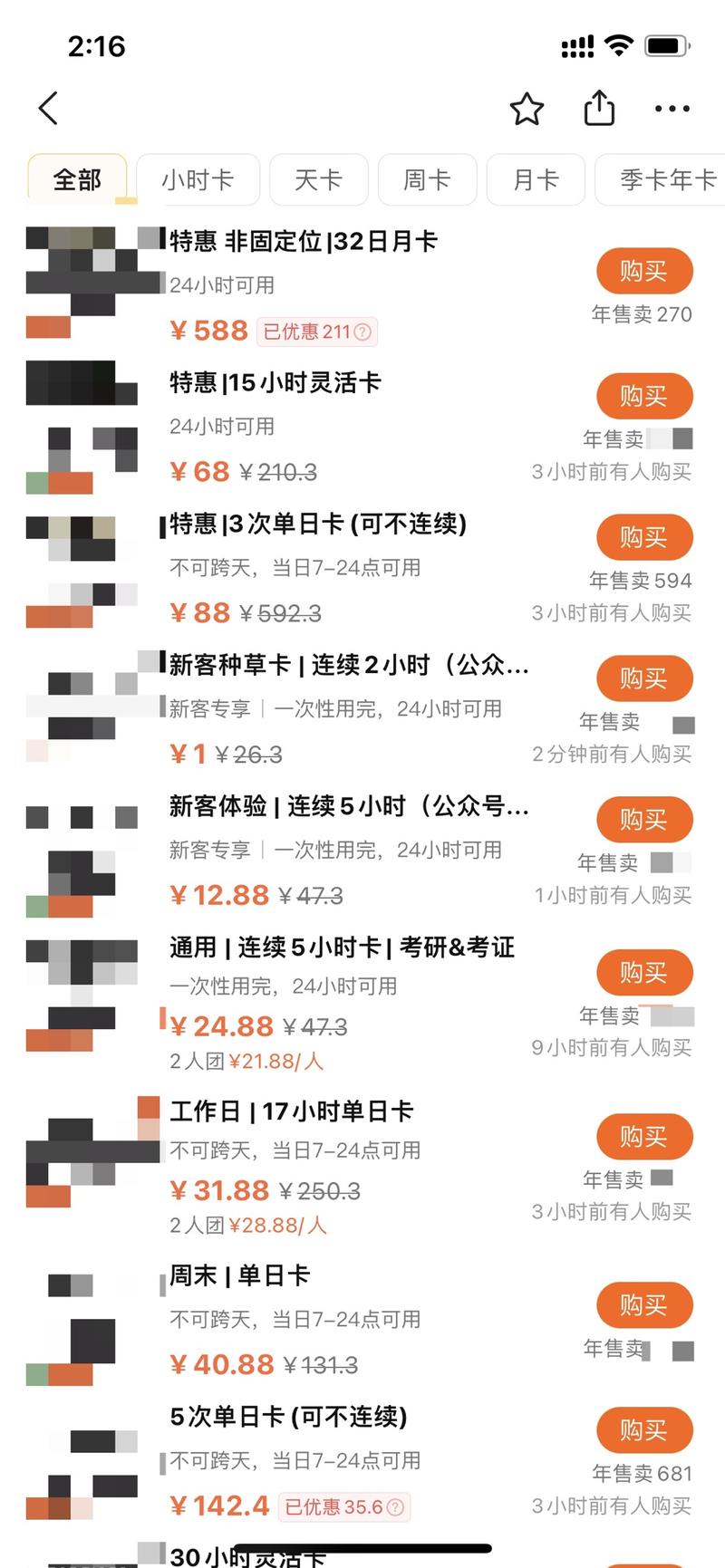Star this listing page

click(527, 109)
